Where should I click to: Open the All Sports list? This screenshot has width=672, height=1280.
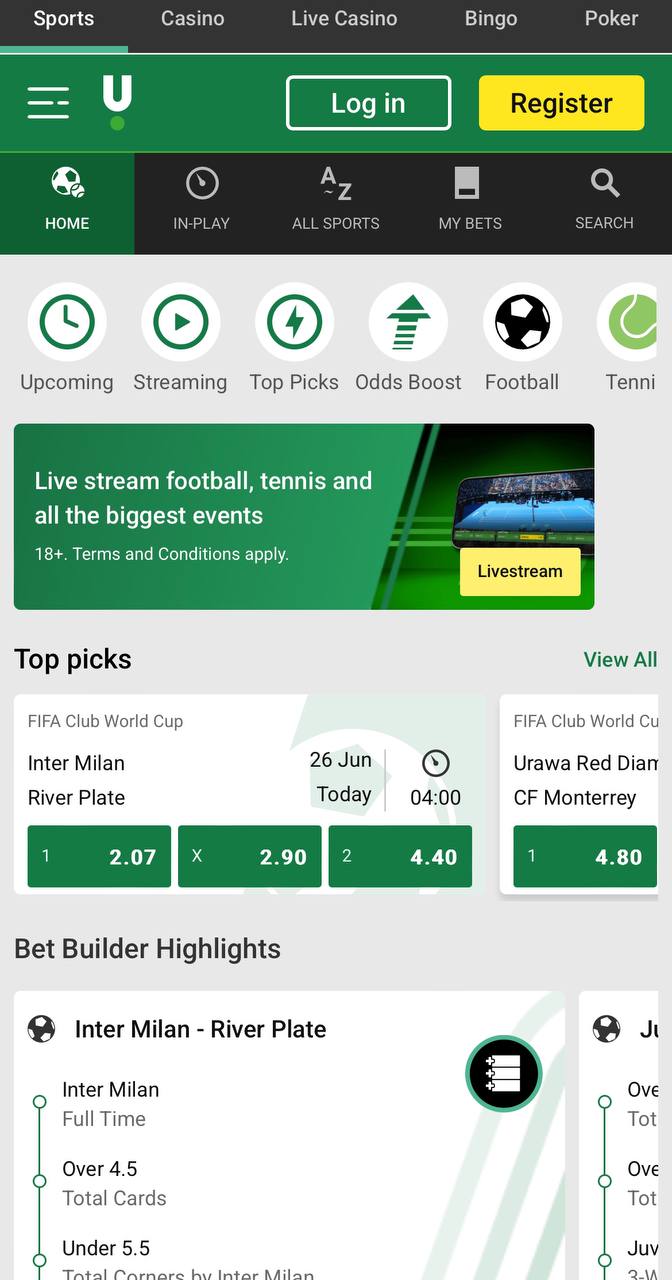336,203
